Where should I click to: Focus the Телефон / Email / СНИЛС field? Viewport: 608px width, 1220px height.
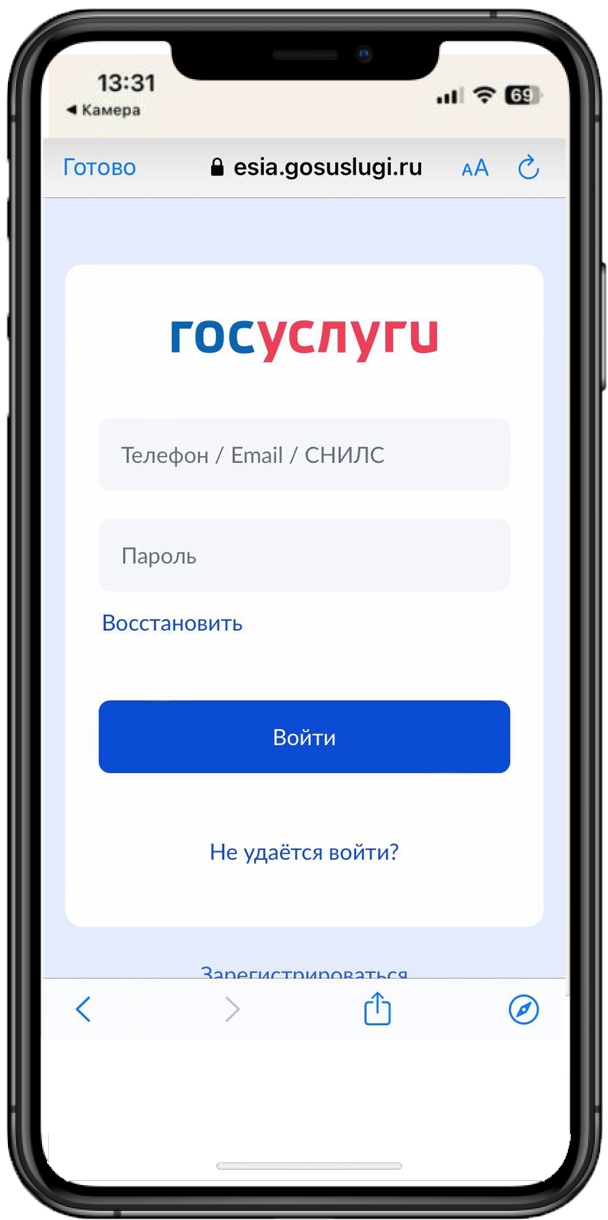(304, 455)
